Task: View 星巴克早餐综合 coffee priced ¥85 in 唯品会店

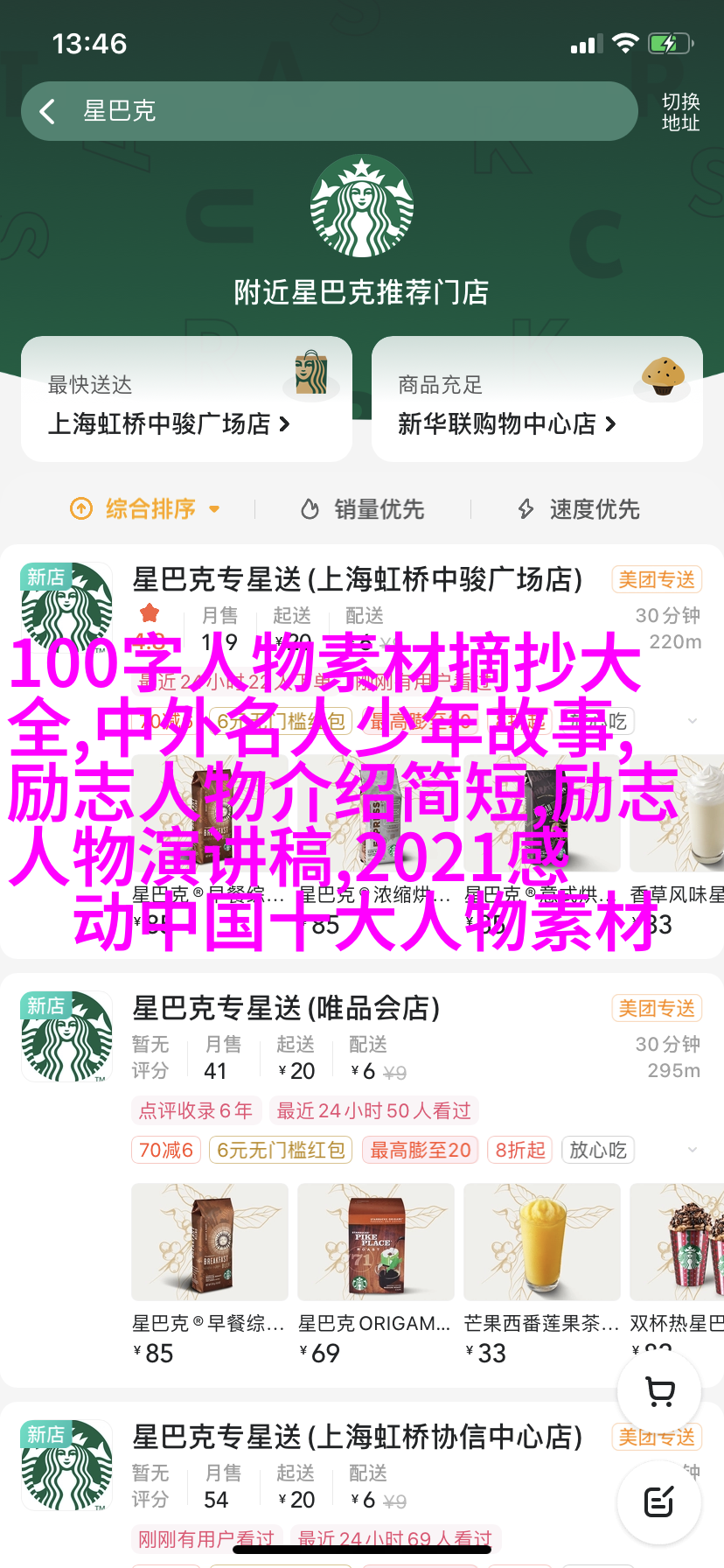Action: (x=210, y=1242)
